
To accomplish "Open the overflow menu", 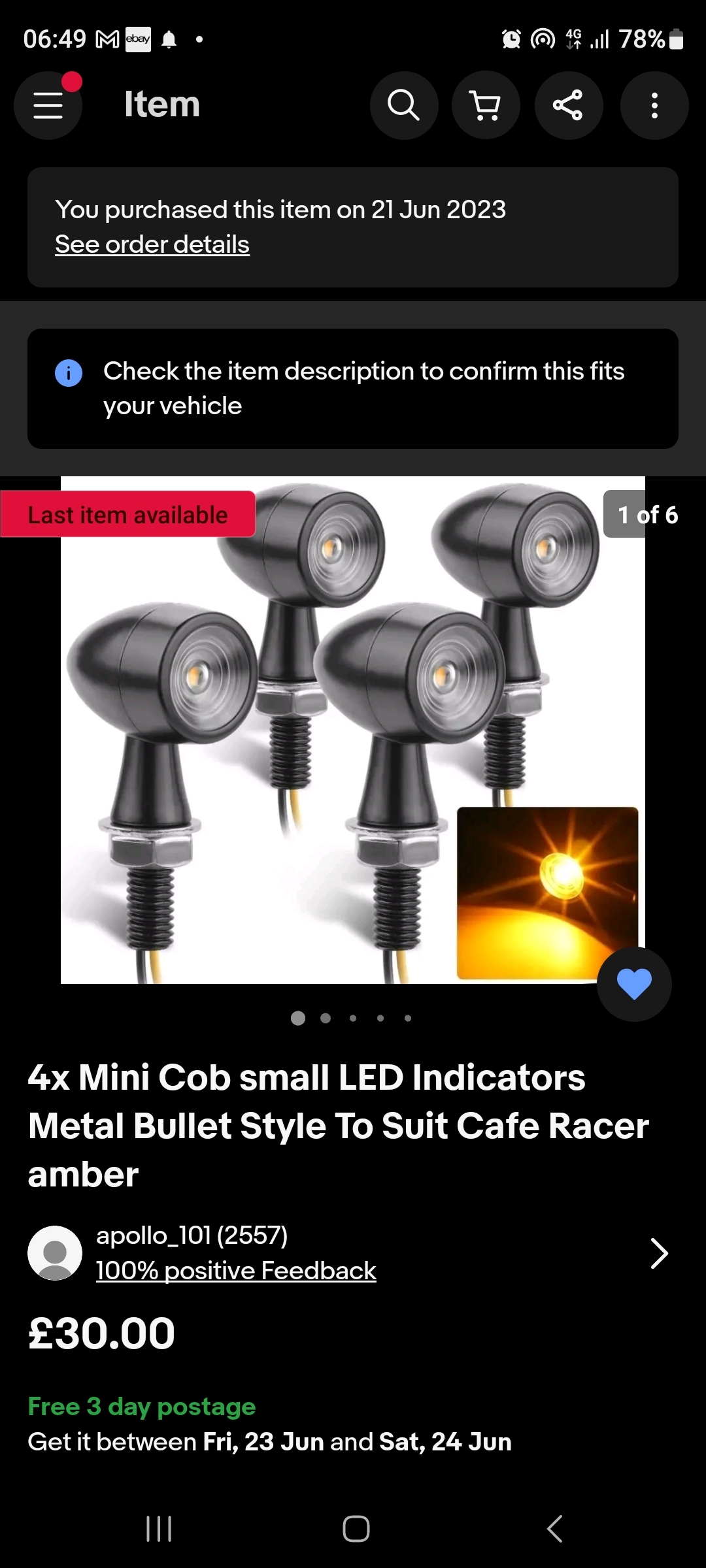I will coord(654,105).
